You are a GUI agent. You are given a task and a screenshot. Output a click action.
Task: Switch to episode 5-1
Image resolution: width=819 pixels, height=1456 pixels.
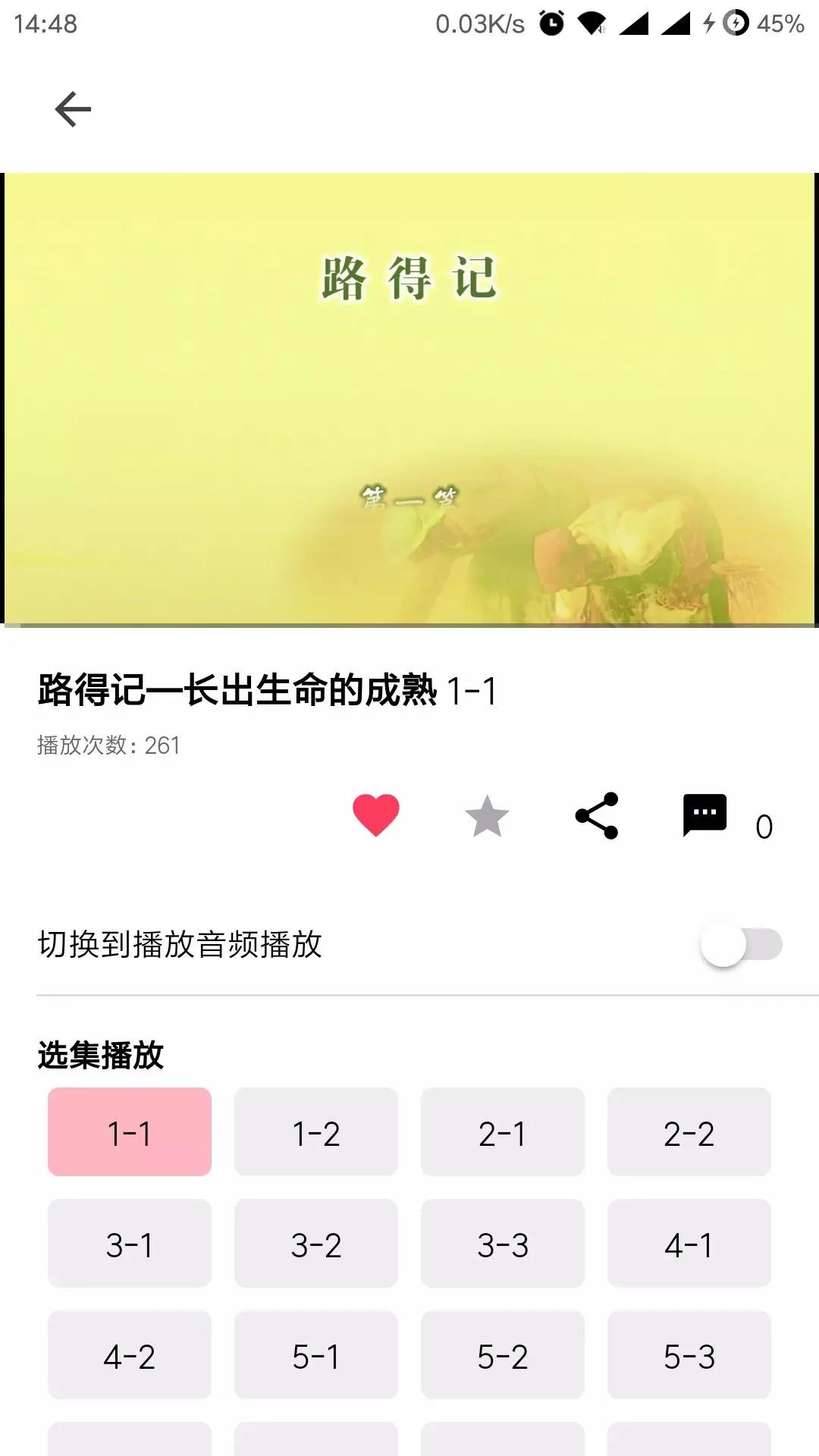coord(316,1355)
